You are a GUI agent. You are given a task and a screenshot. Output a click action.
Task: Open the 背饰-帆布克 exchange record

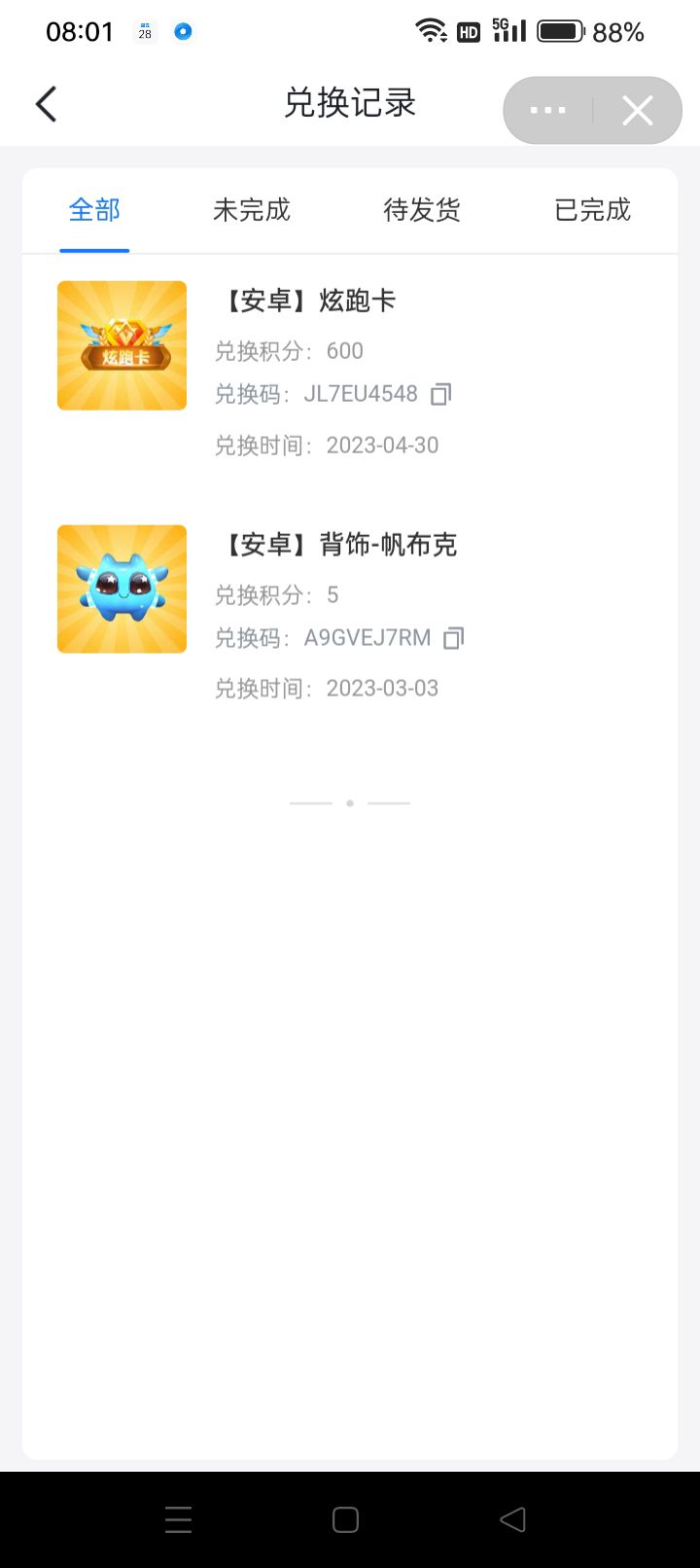tap(339, 545)
